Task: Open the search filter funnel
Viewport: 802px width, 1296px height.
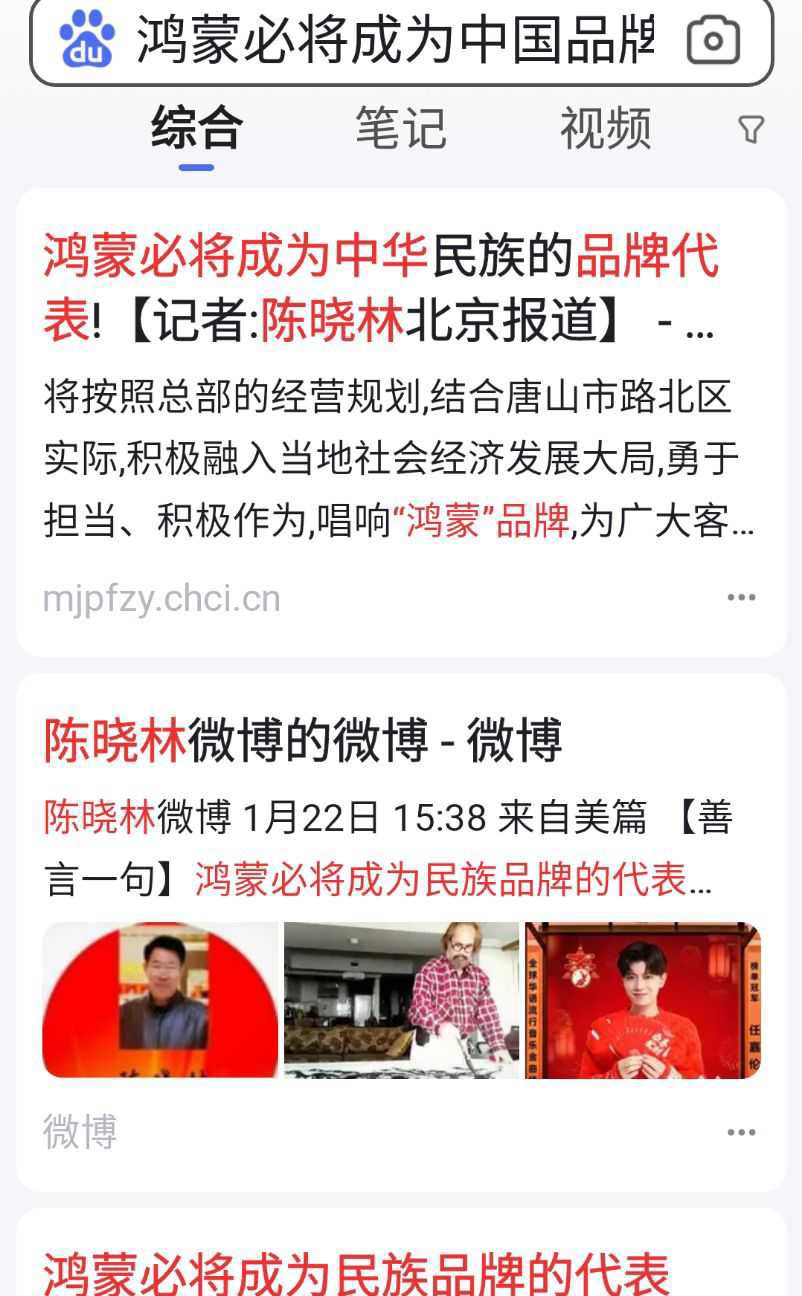Action: pyautogui.click(x=751, y=129)
